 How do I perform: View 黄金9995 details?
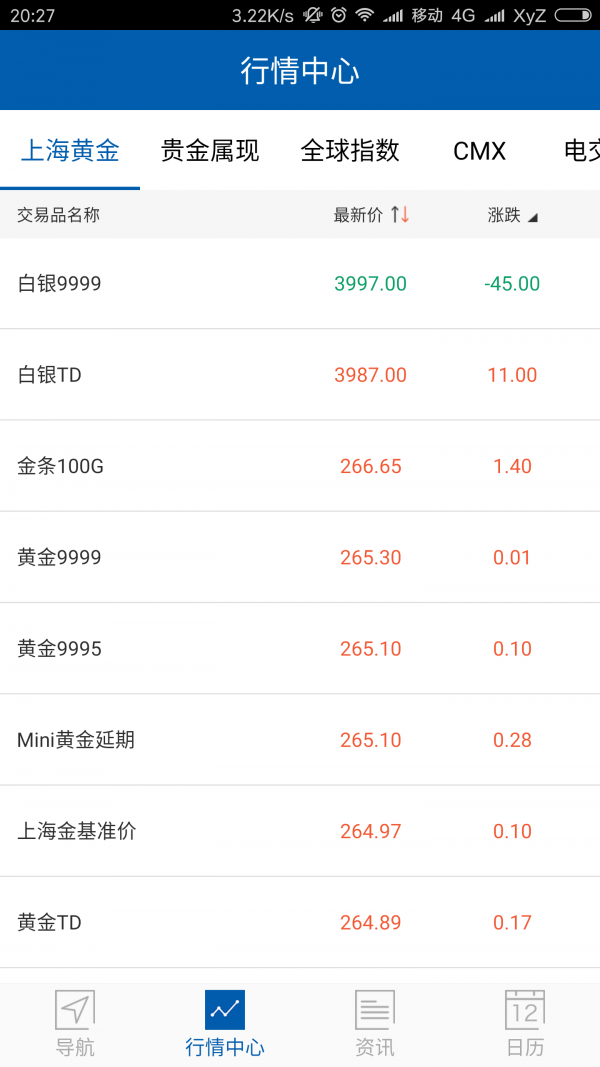(x=300, y=649)
